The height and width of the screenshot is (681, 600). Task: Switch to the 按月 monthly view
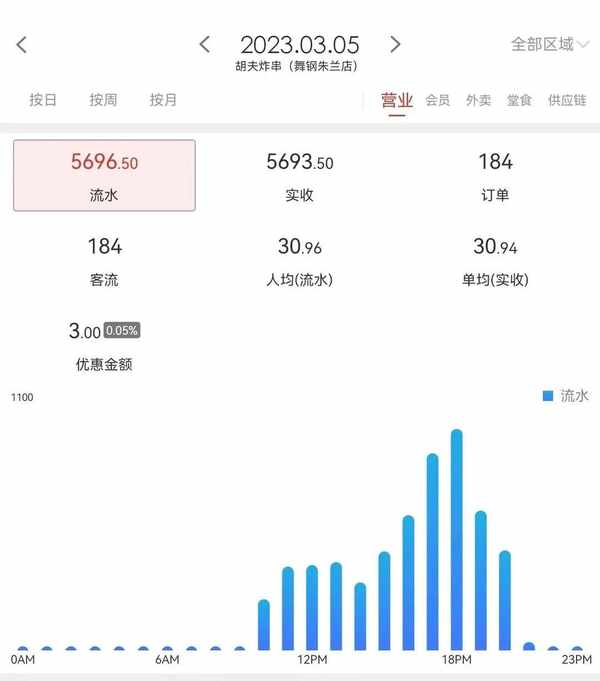pyautogui.click(x=163, y=100)
